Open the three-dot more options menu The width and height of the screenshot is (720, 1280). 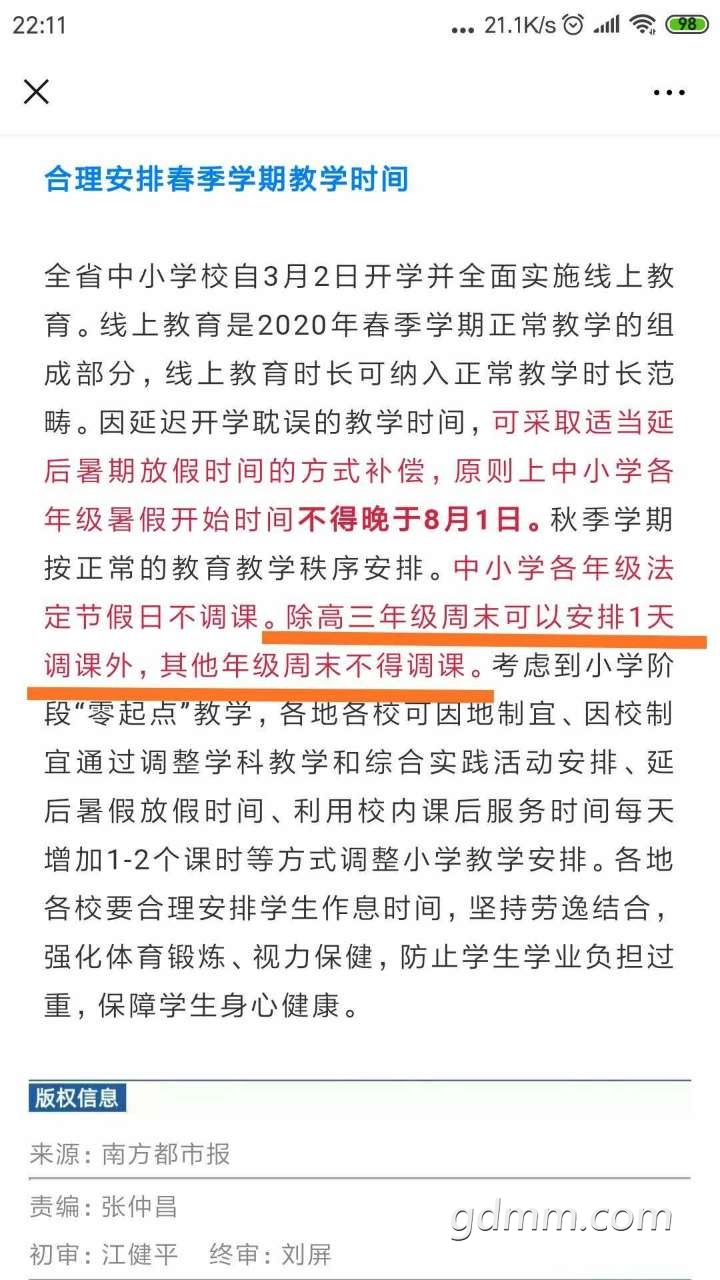(x=669, y=92)
